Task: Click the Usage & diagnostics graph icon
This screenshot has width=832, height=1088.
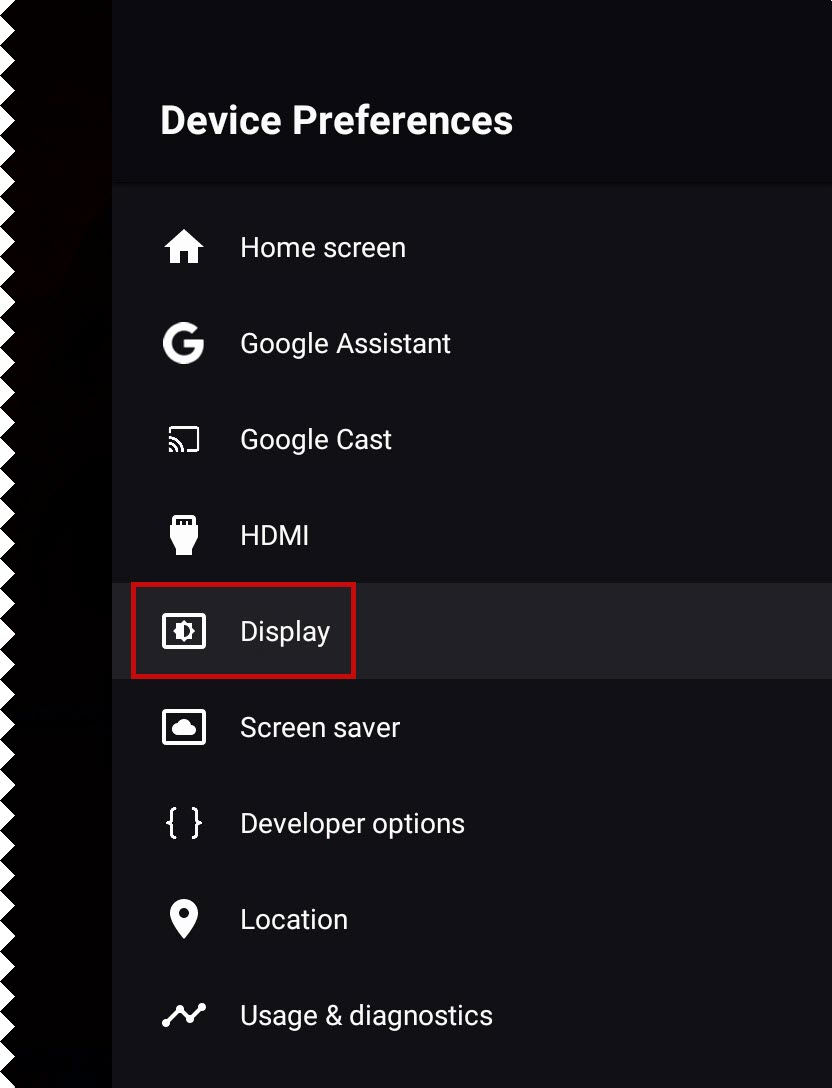Action: coord(183,1015)
